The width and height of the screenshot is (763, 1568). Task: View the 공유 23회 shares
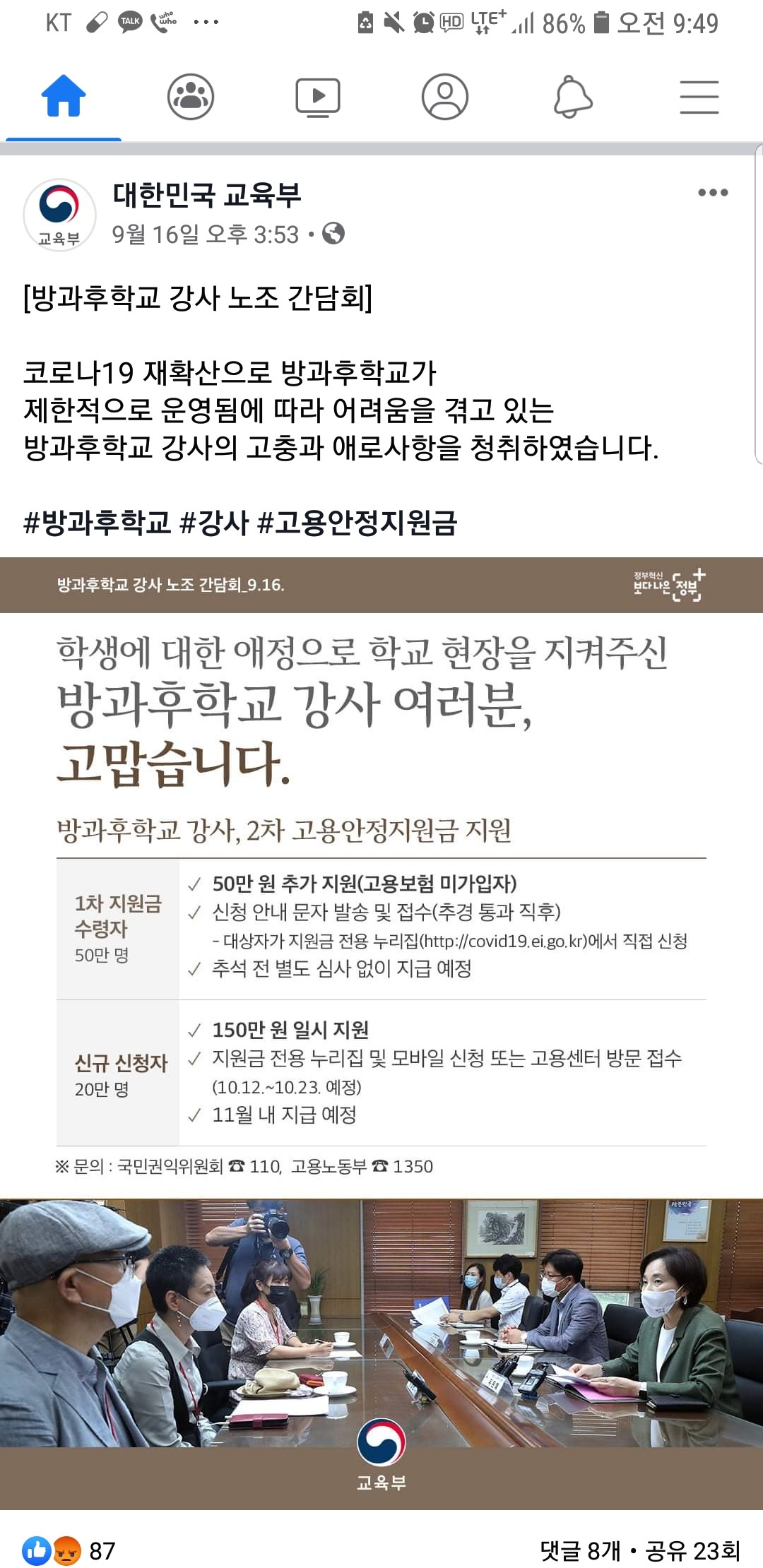(692, 1550)
